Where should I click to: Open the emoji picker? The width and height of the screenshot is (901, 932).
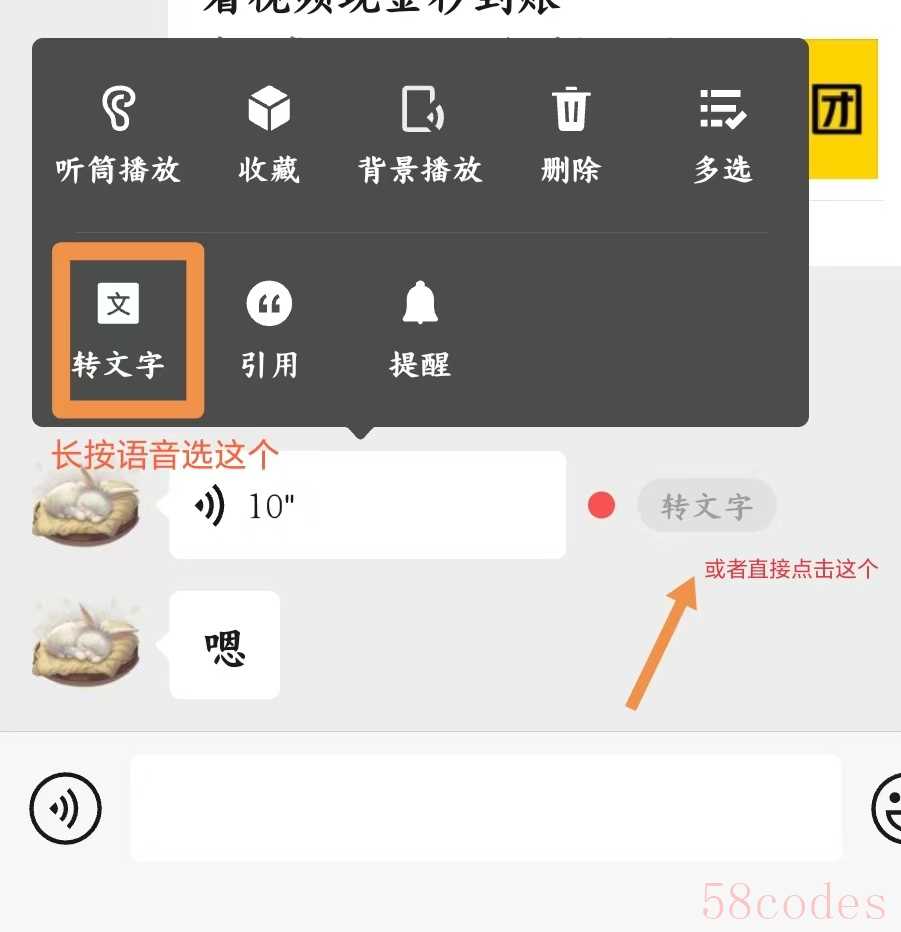[888, 808]
